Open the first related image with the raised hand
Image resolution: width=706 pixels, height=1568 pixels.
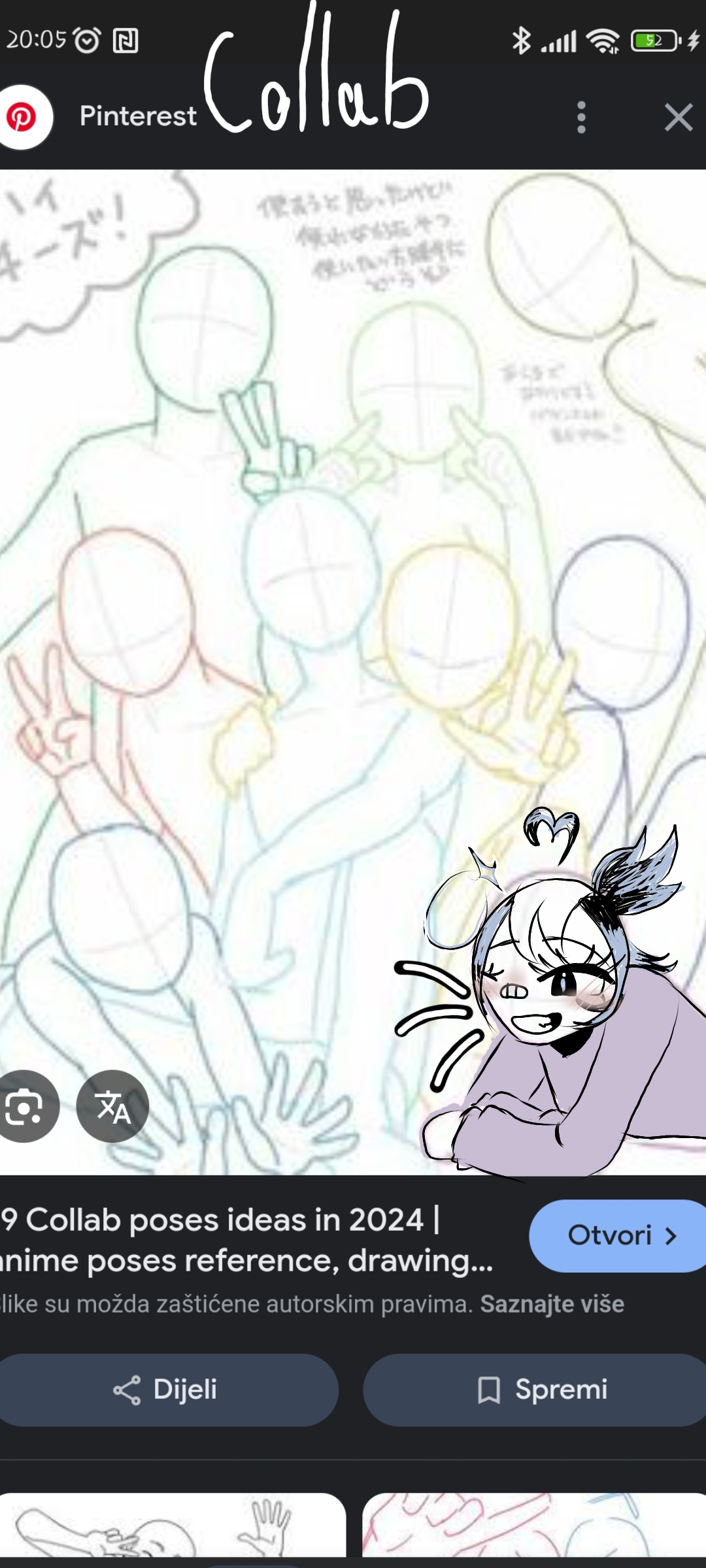[171, 1525]
